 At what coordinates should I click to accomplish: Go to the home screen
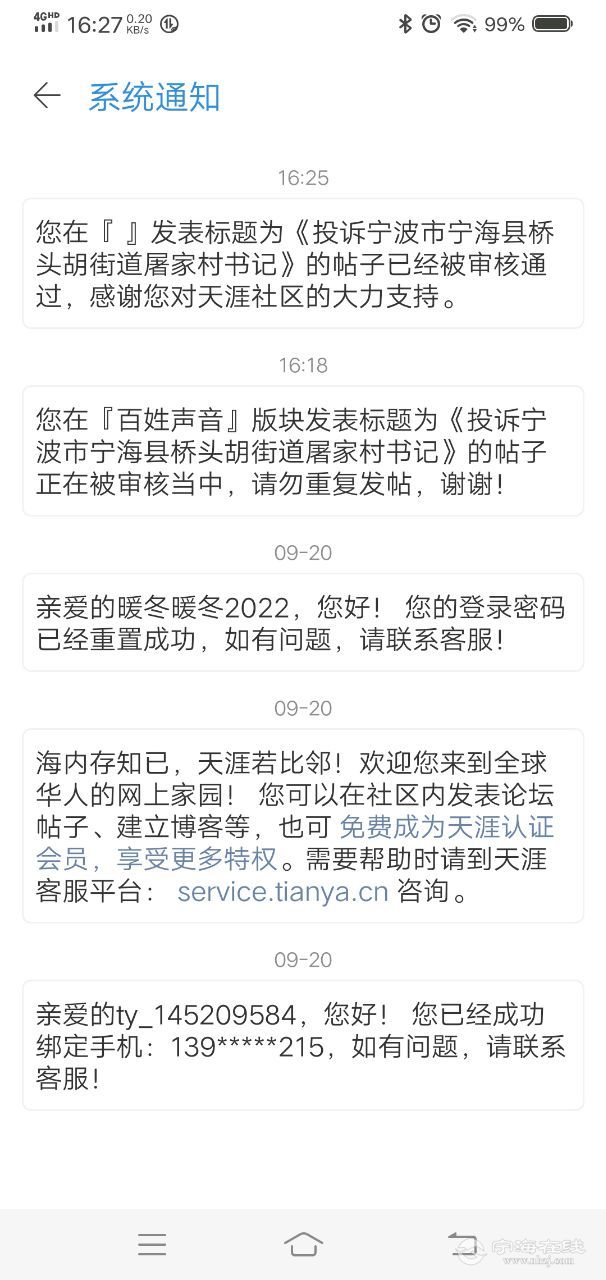coord(303,1243)
